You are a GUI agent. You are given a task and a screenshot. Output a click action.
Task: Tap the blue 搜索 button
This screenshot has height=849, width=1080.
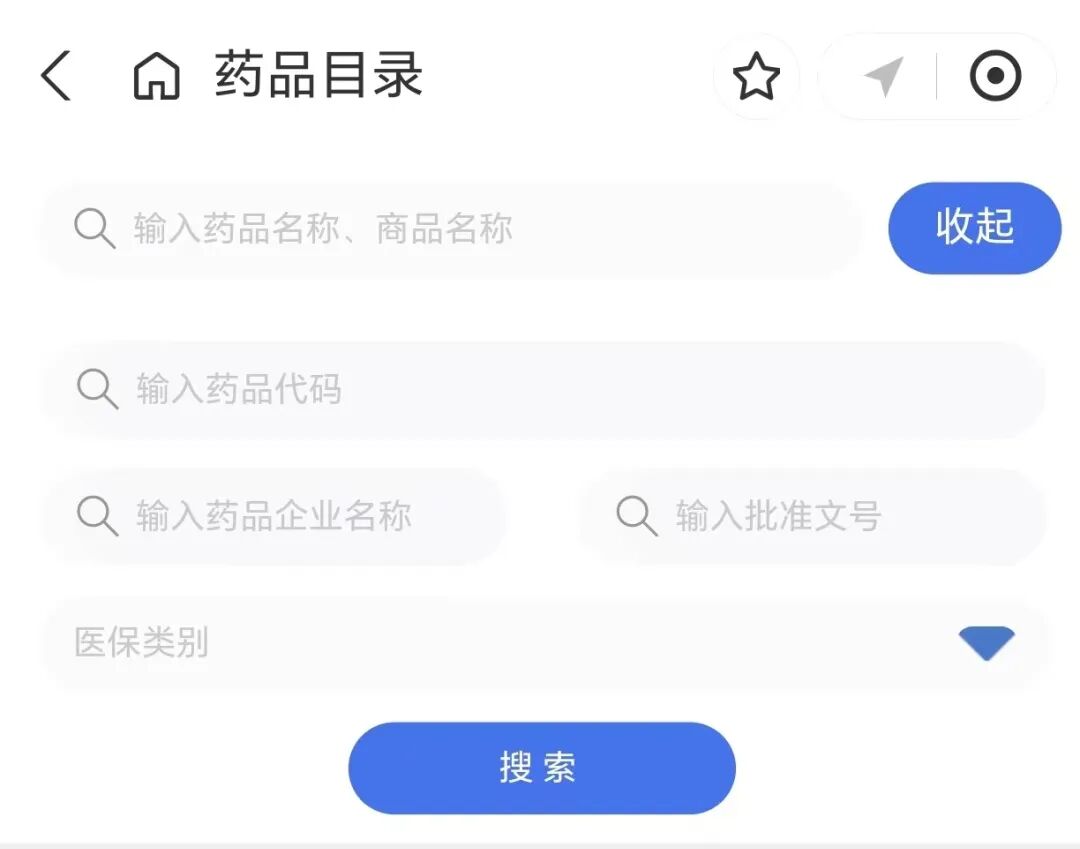coord(541,767)
